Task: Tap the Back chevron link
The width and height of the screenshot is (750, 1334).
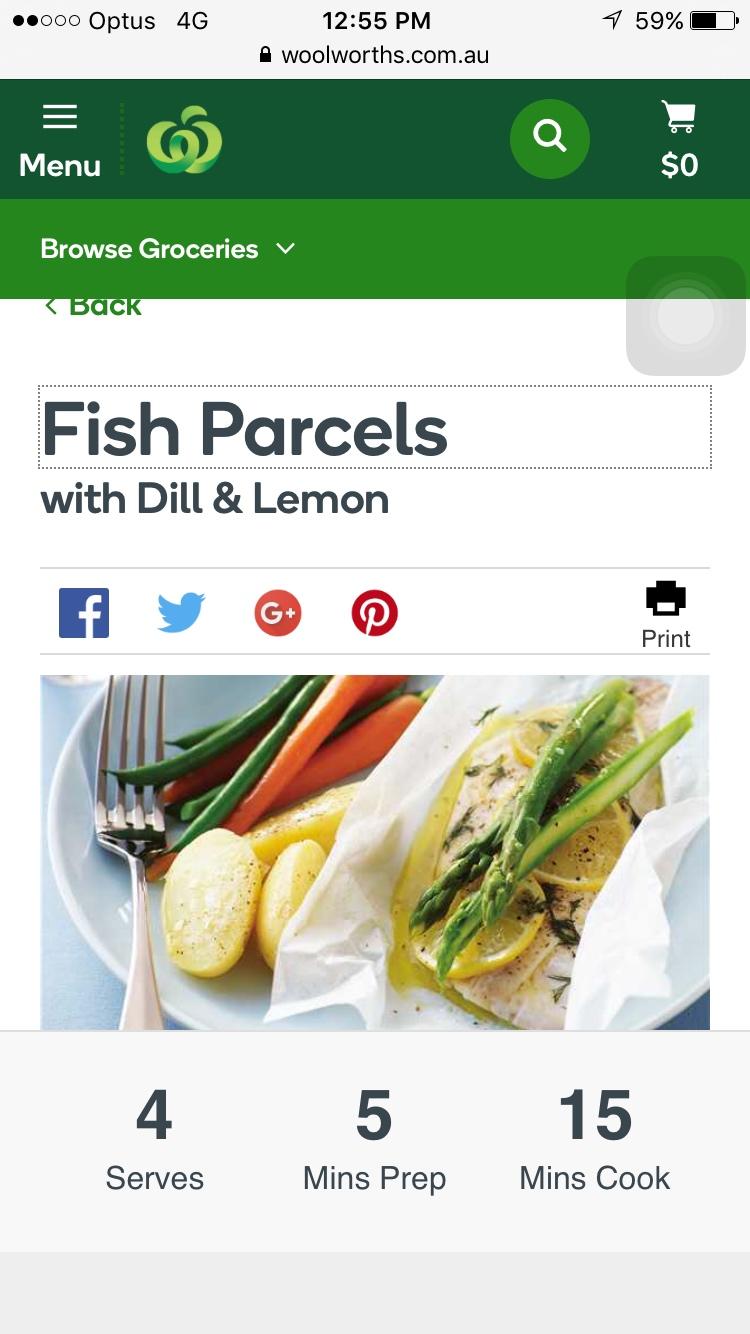Action: point(51,305)
